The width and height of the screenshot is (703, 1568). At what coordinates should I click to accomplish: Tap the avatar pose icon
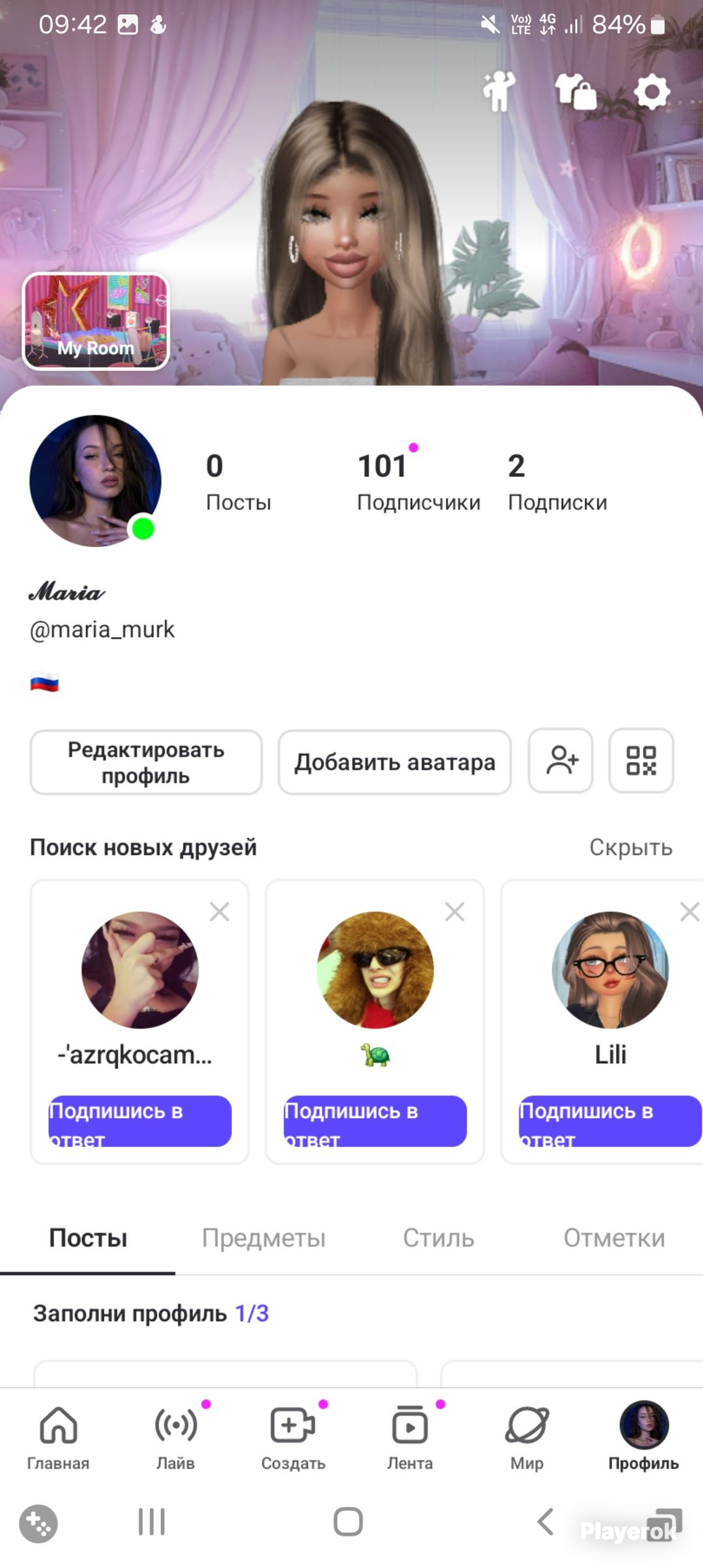(499, 91)
